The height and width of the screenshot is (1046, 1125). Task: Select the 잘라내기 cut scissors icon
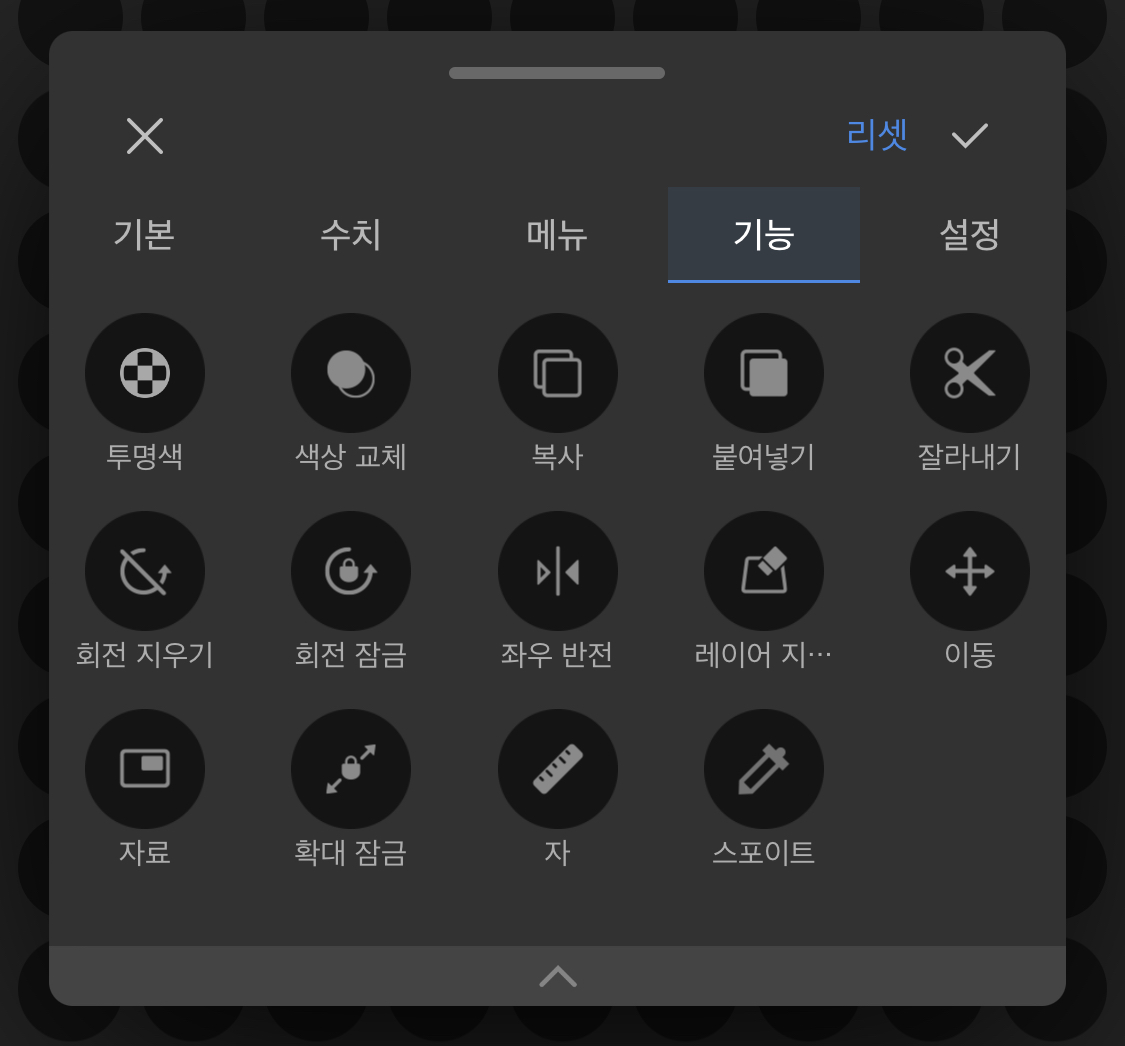(970, 373)
